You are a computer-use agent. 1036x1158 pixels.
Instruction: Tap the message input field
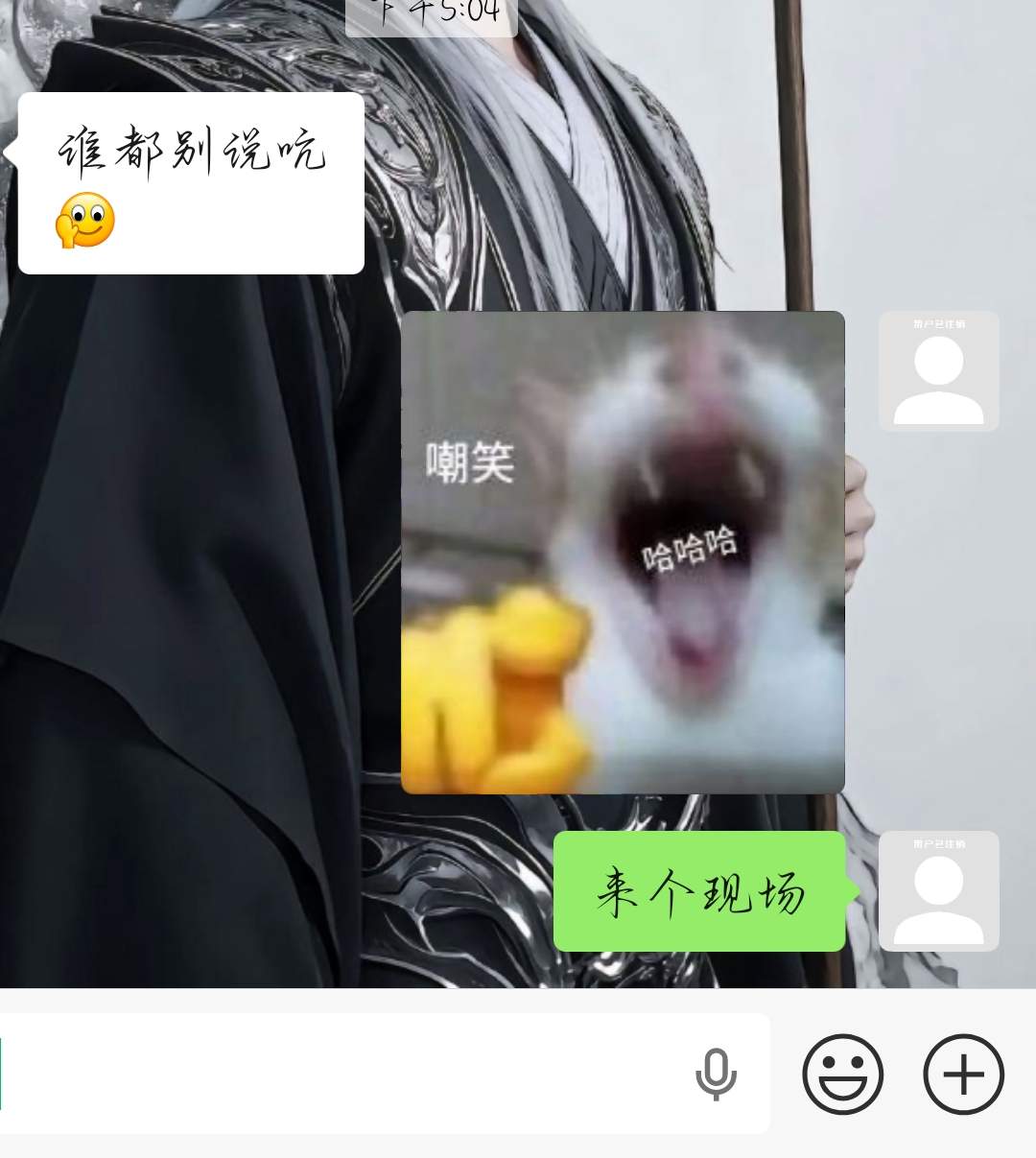(345, 1074)
